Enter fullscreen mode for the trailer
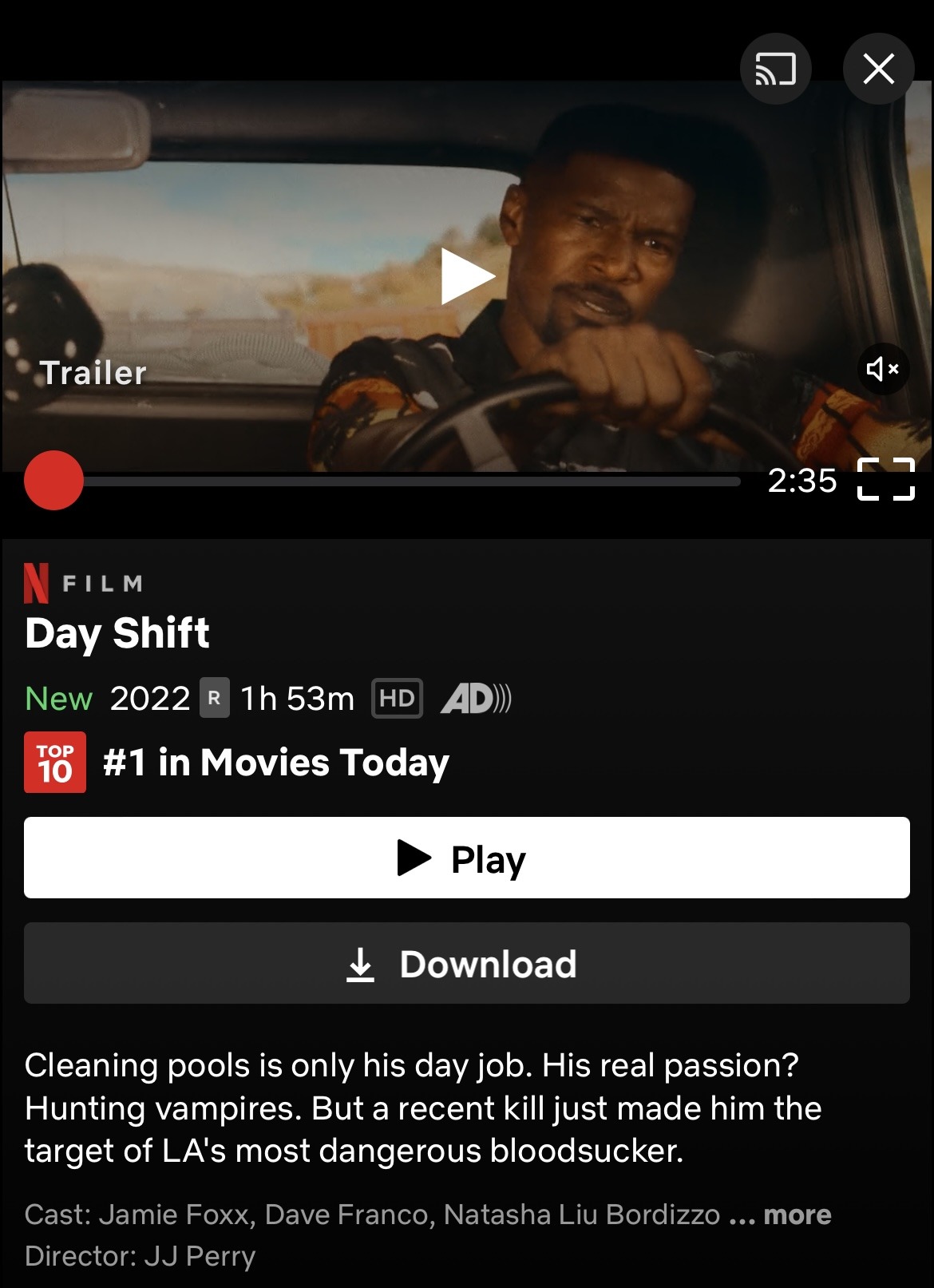 [x=885, y=479]
